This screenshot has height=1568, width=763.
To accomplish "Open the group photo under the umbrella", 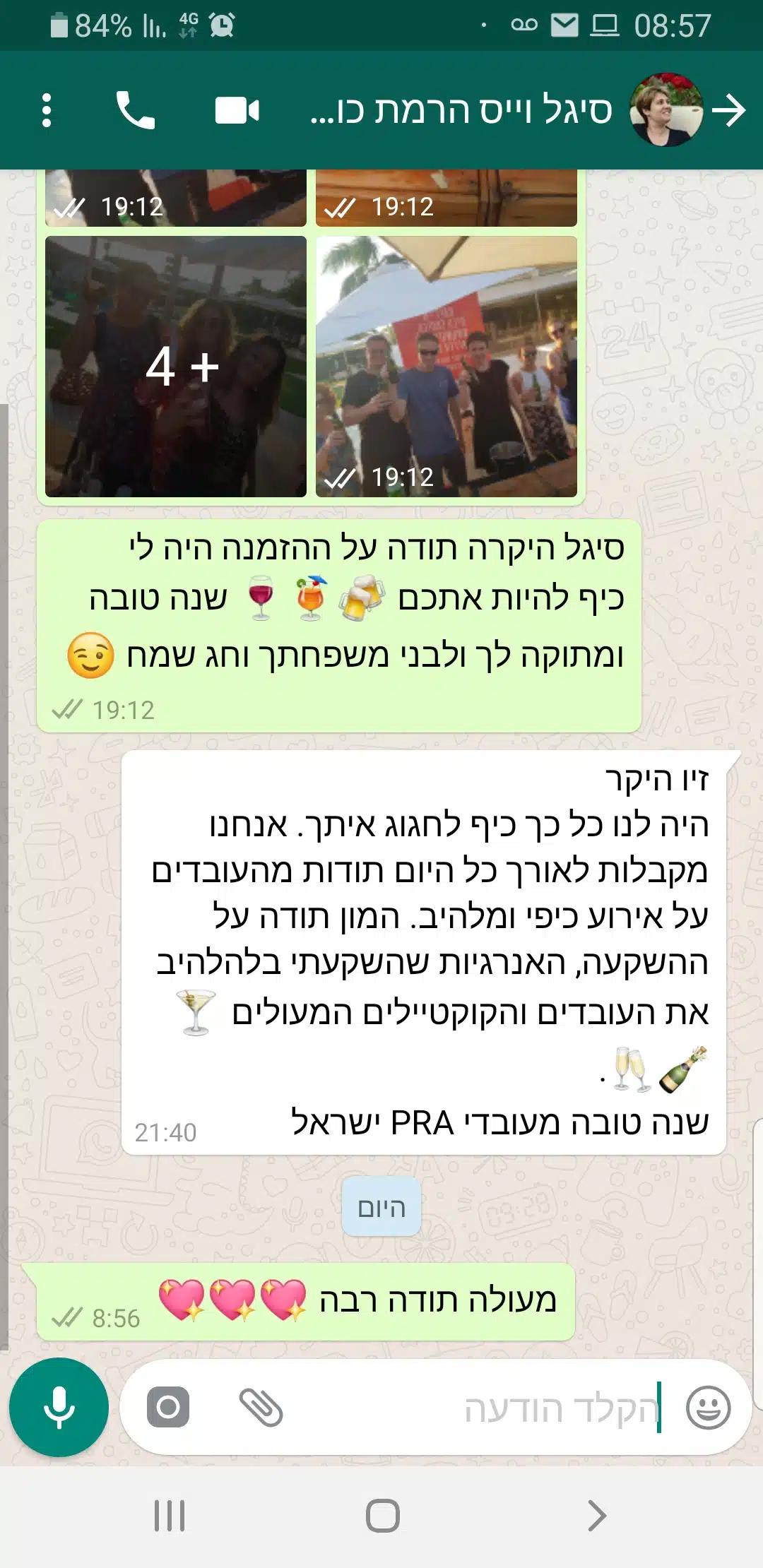I will (446, 367).
